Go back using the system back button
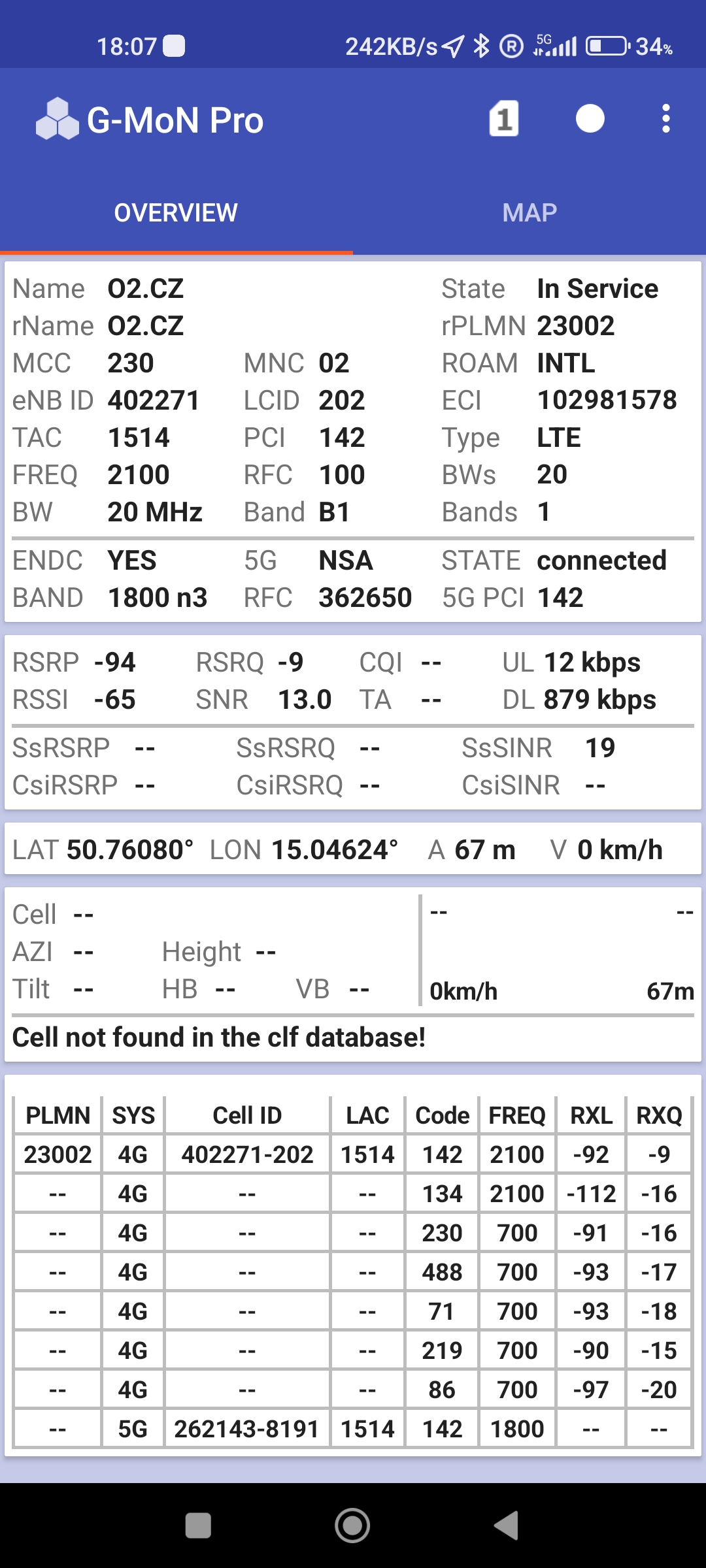The image size is (706, 1568). pyautogui.click(x=507, y=1526)
